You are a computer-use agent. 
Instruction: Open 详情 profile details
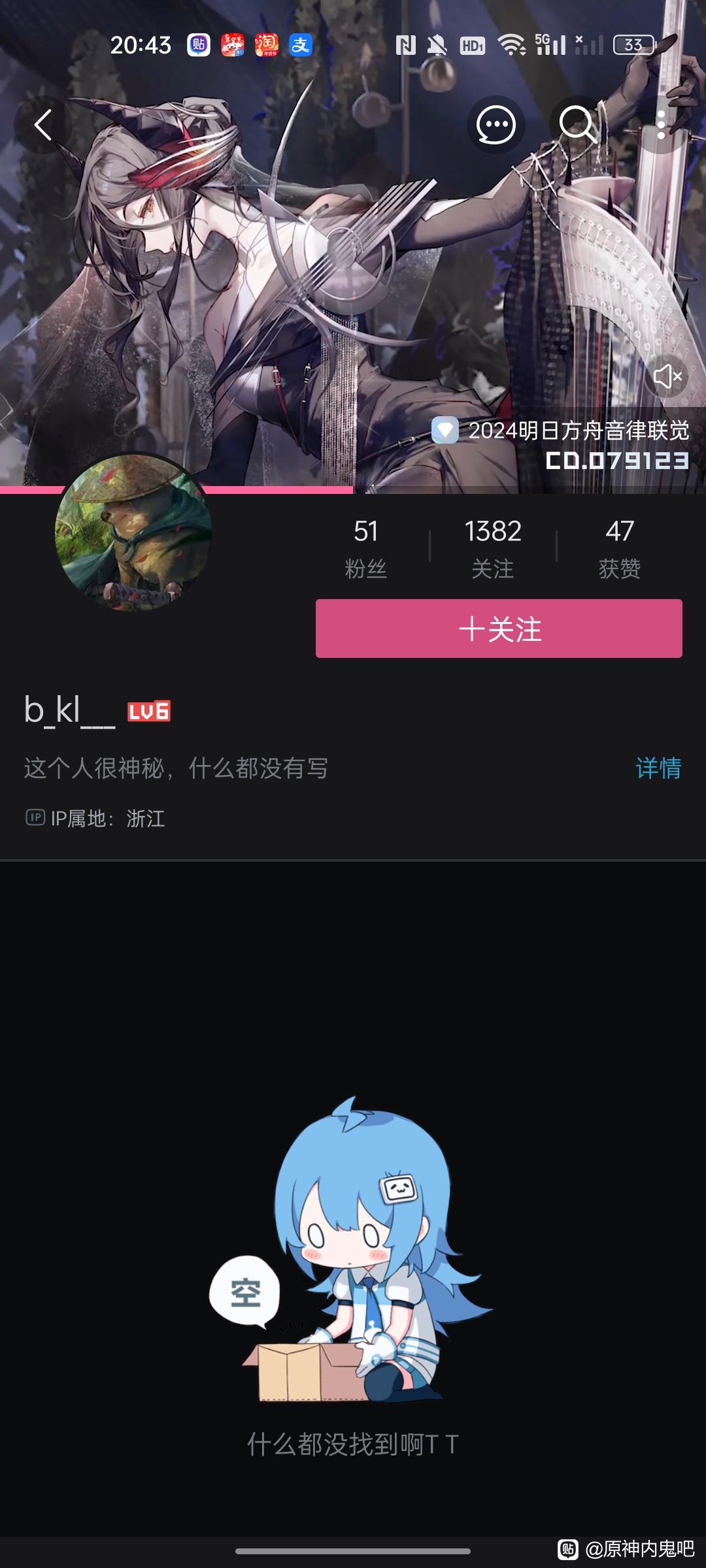[x=658, y=768]
